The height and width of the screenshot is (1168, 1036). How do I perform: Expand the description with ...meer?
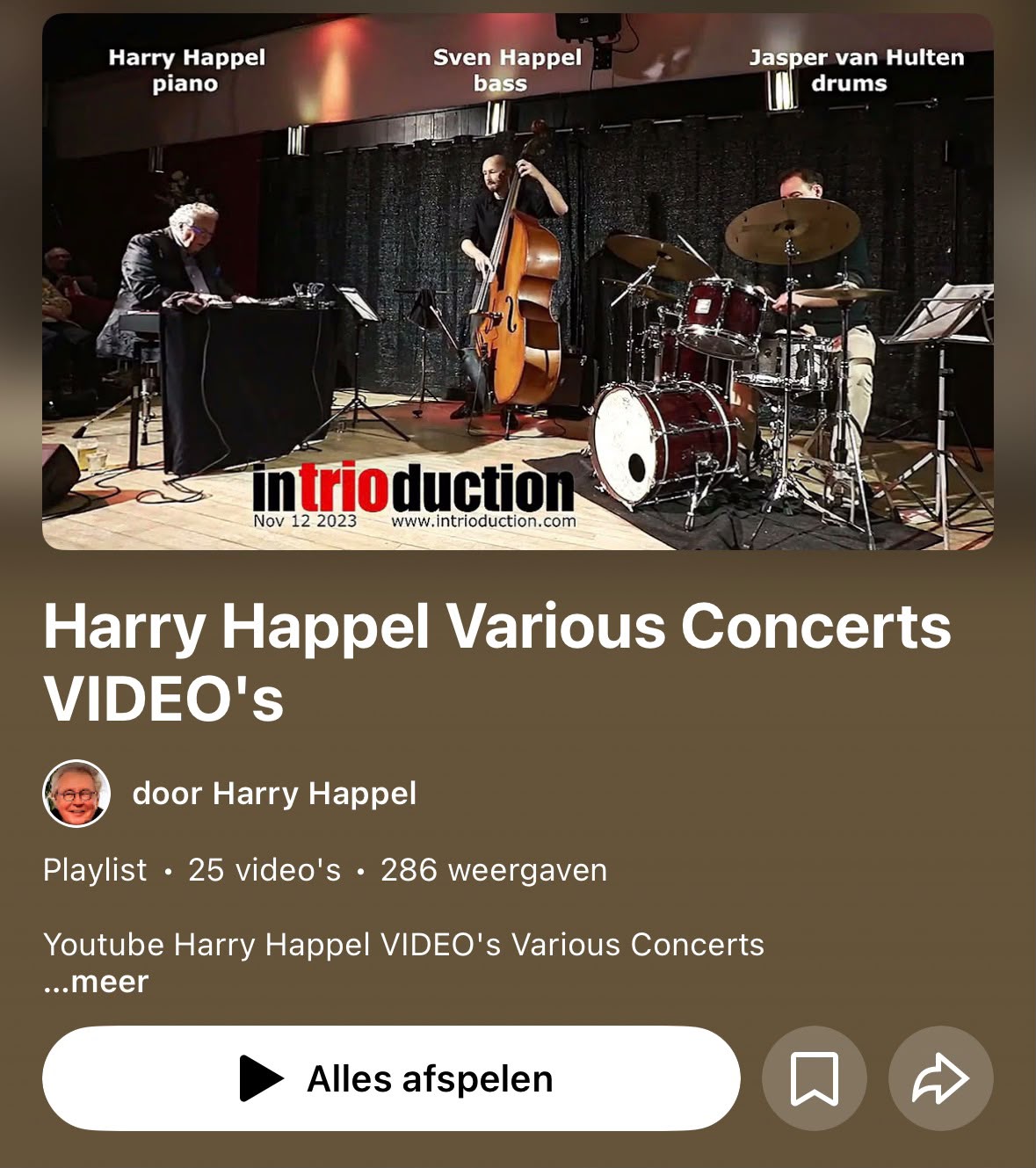(x=96, y=982)
